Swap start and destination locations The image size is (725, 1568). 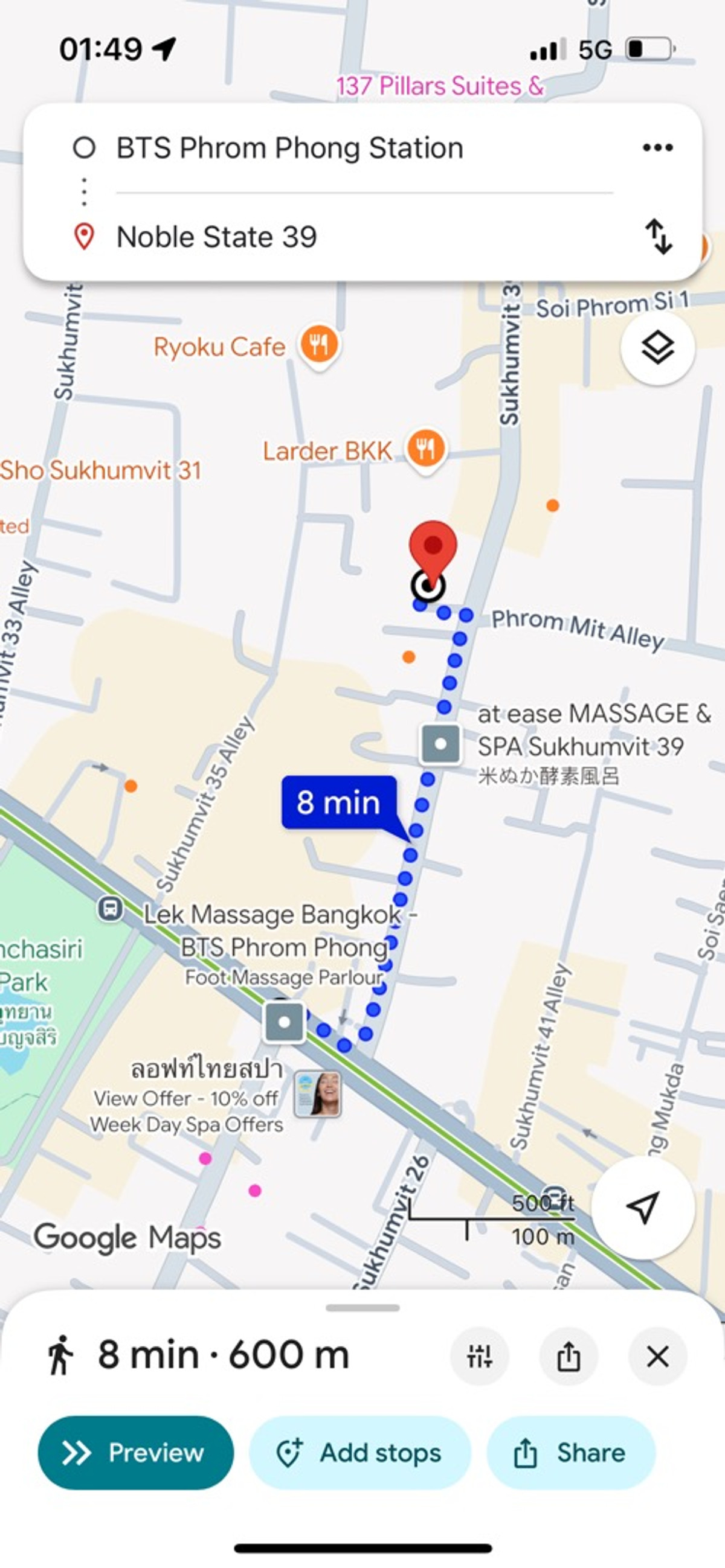point(659,236)
